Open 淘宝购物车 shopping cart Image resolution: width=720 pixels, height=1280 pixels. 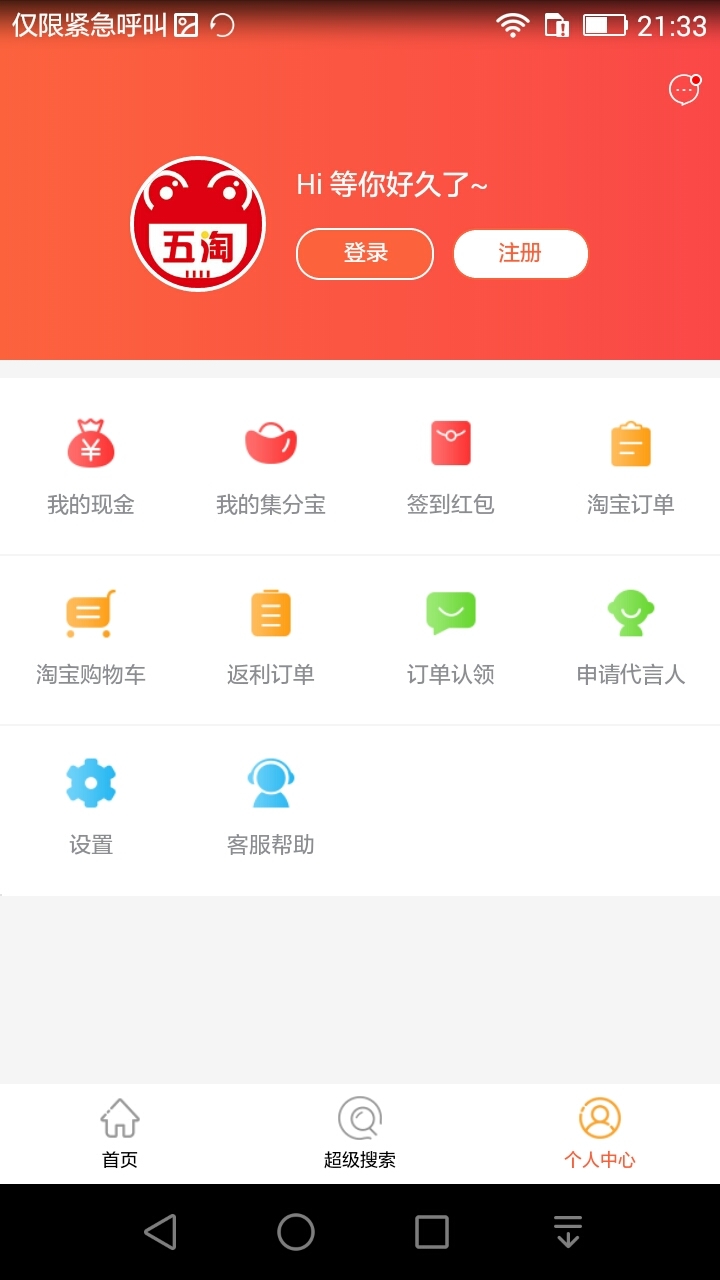pyautogui.click(x=91, y=636)
